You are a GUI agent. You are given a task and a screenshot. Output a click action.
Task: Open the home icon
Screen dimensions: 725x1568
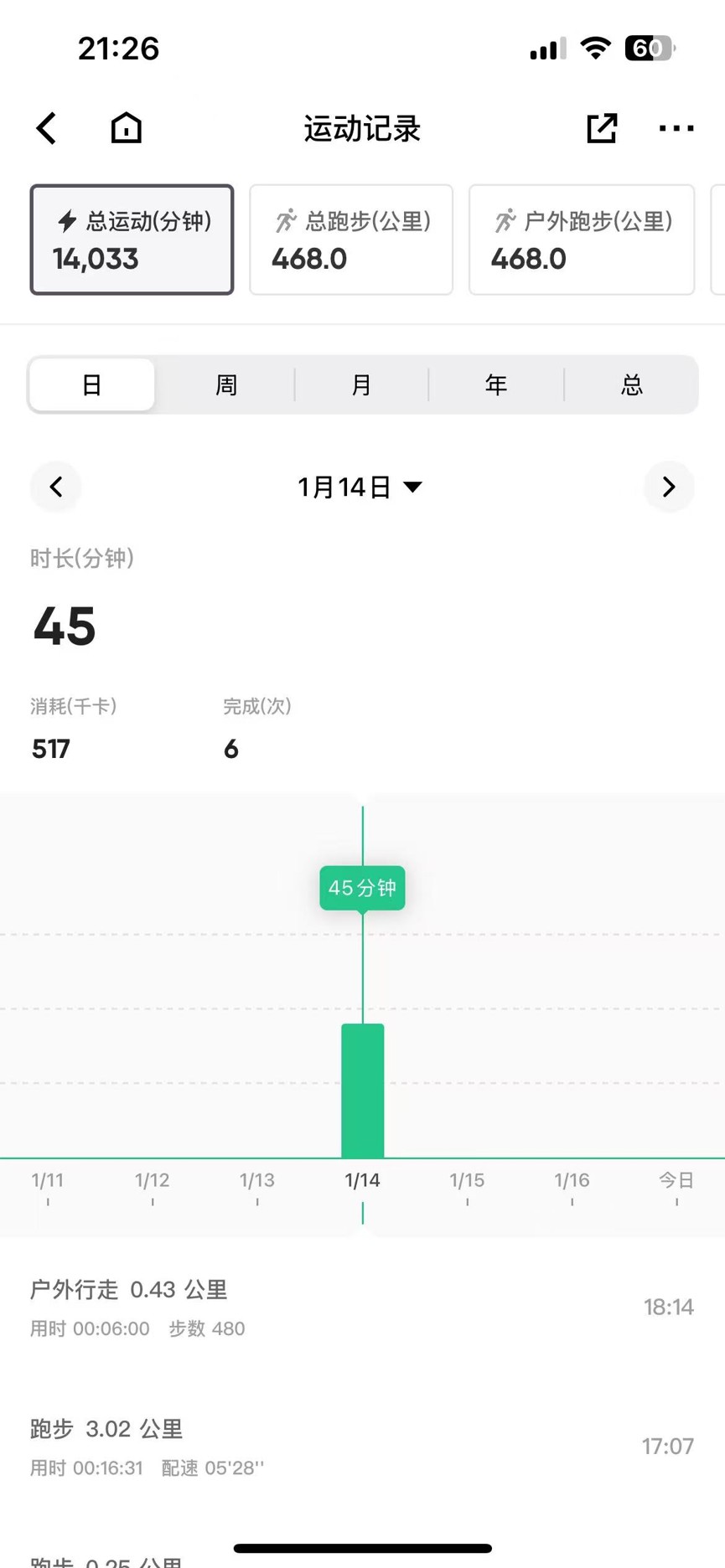click(127, 128)
